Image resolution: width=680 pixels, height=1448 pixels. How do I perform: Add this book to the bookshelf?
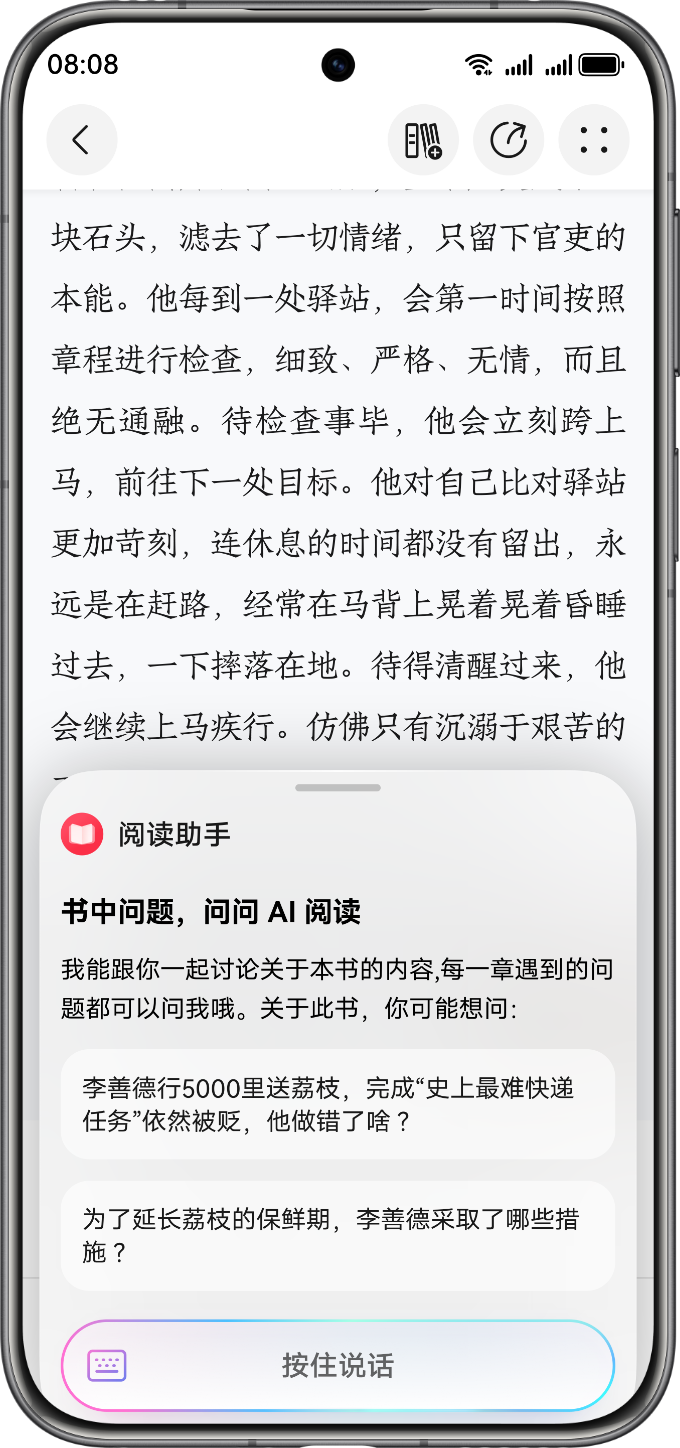click(x=423, y=140)
